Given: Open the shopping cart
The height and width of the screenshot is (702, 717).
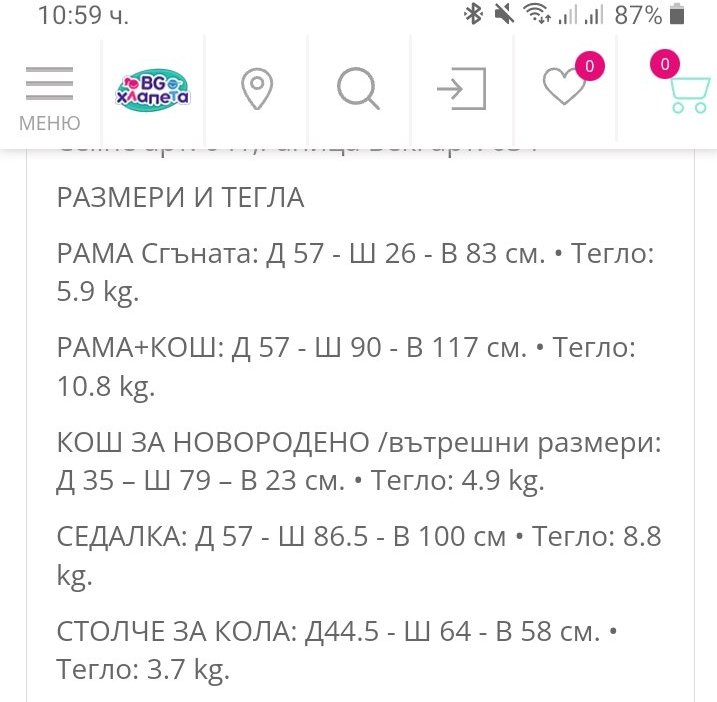Looking at the screenshot, I should 686,92.
